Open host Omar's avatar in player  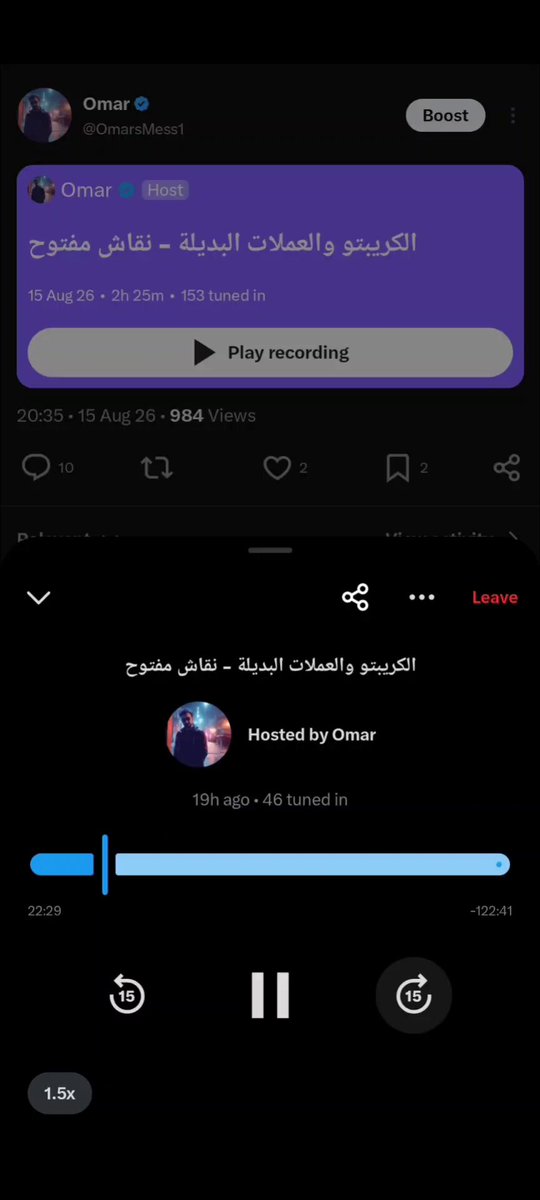[199, 734]
